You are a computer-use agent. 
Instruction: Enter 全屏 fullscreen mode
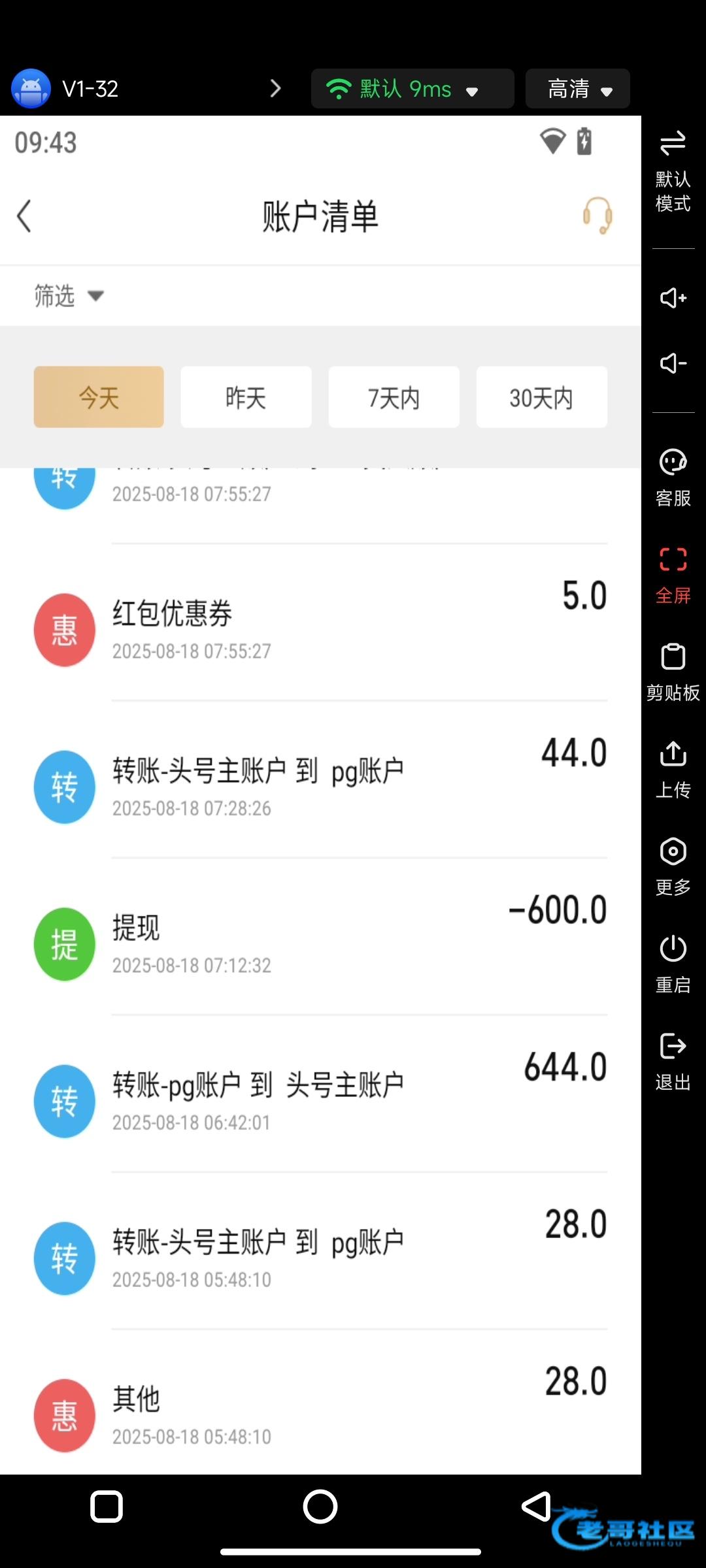pos(673,575)
